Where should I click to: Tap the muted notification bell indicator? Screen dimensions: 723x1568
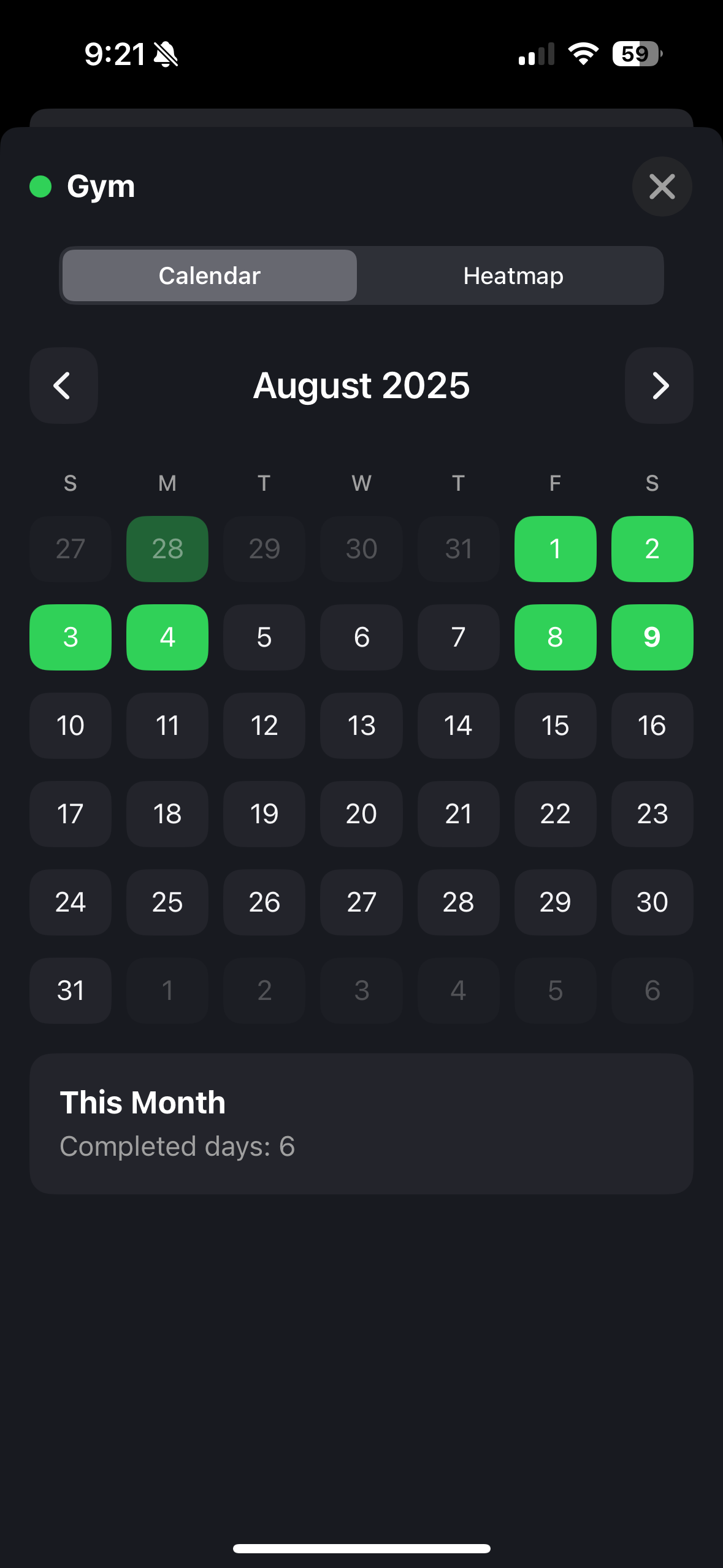coord(165,54)
